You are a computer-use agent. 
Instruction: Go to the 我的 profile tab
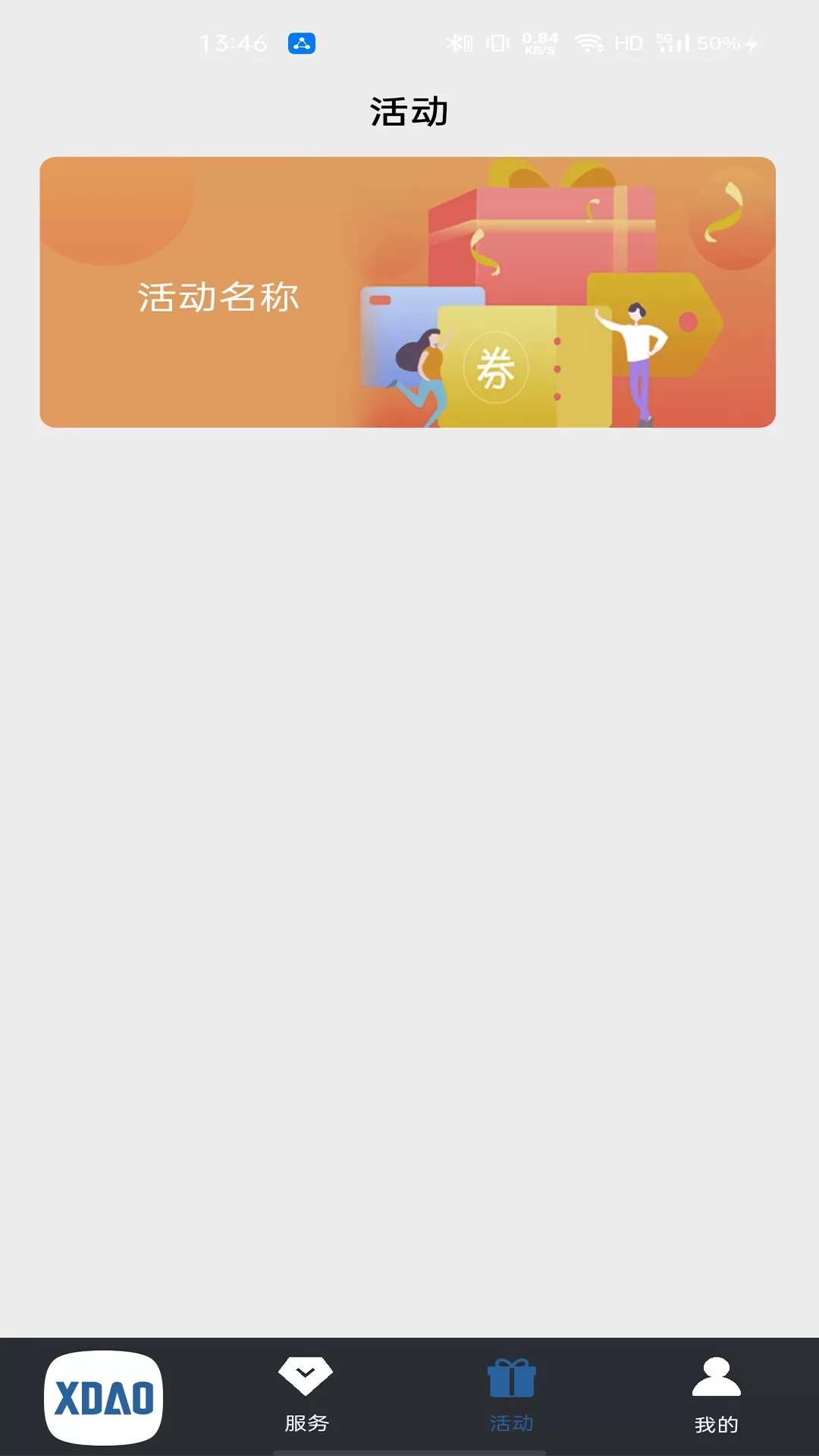[x=716, y=1395]
